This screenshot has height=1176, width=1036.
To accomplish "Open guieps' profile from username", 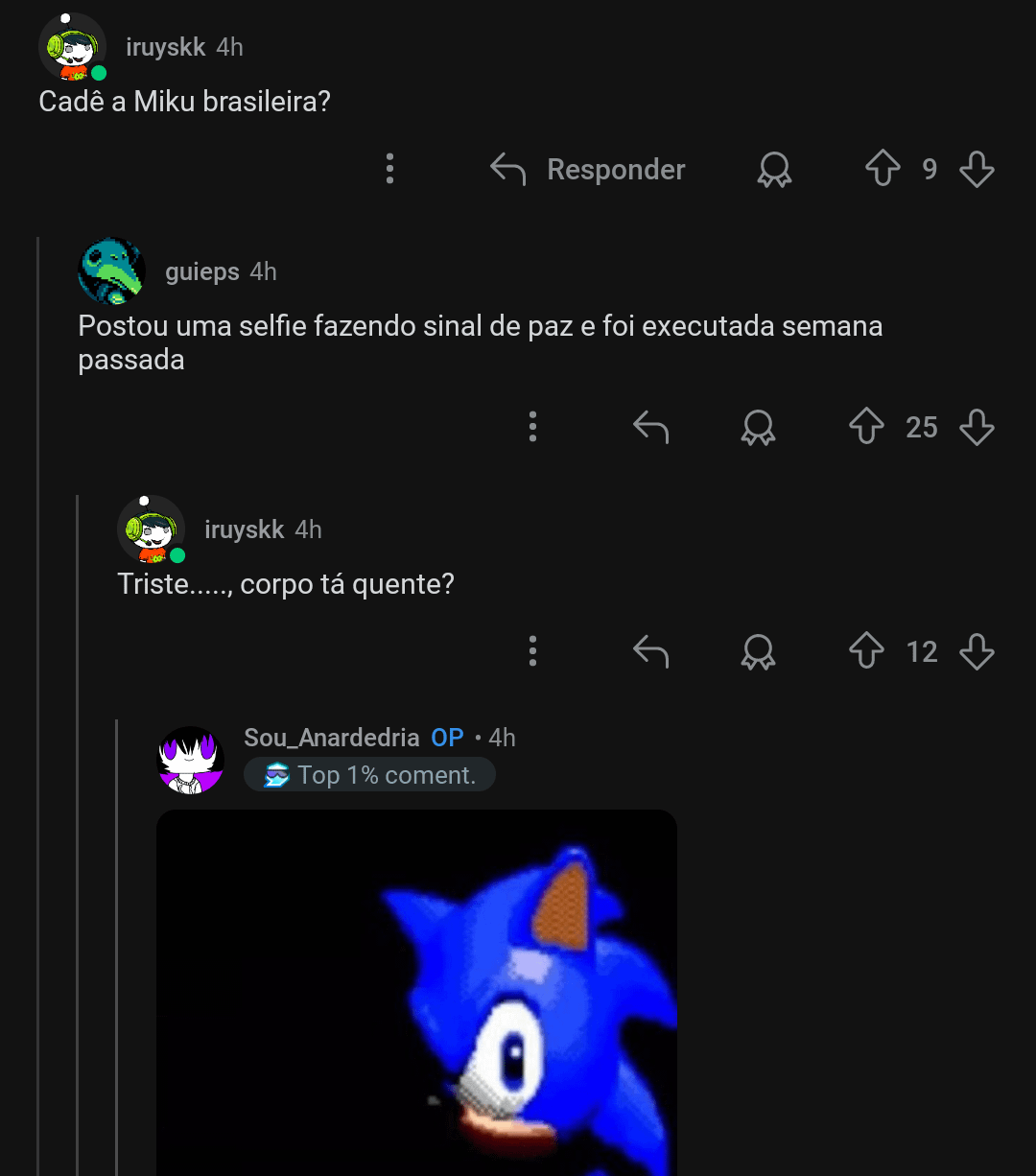I will pyautogui.click(x=201, y=272).
